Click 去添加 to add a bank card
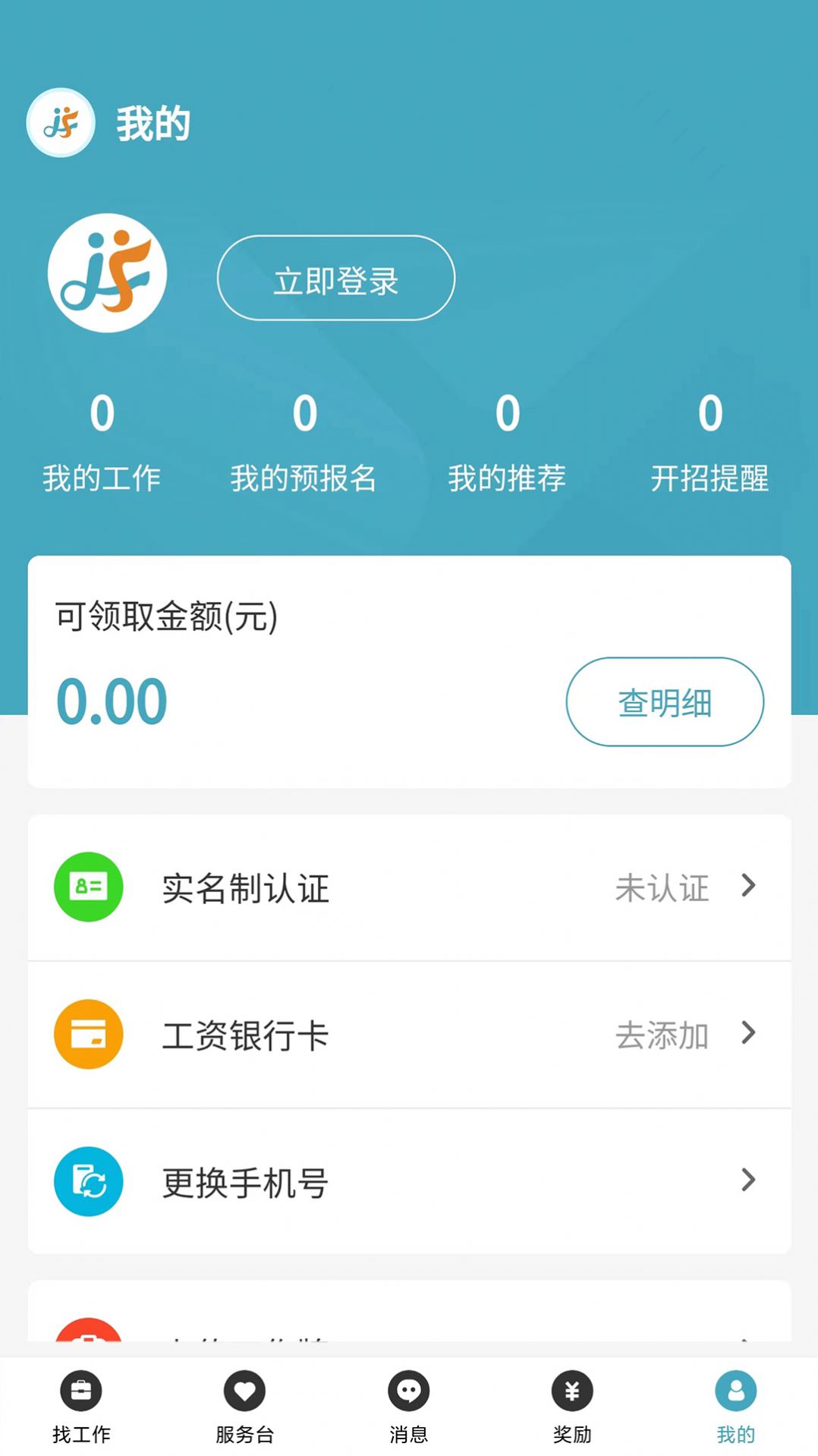The width and height of the screenshot is (818, 1456). (x=662, y=1035)
